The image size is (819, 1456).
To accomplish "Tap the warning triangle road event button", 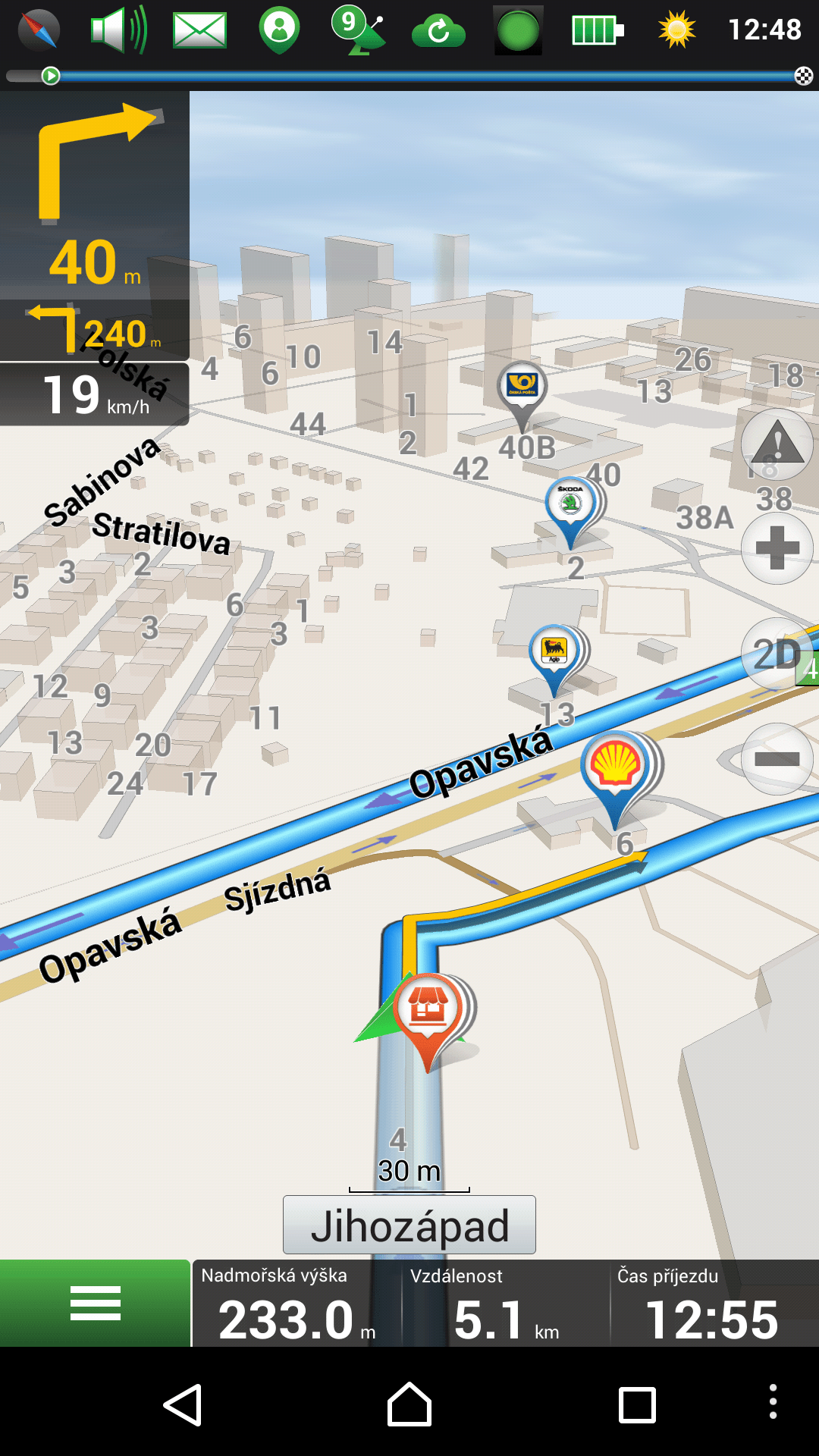I will [x=777, y=445].
